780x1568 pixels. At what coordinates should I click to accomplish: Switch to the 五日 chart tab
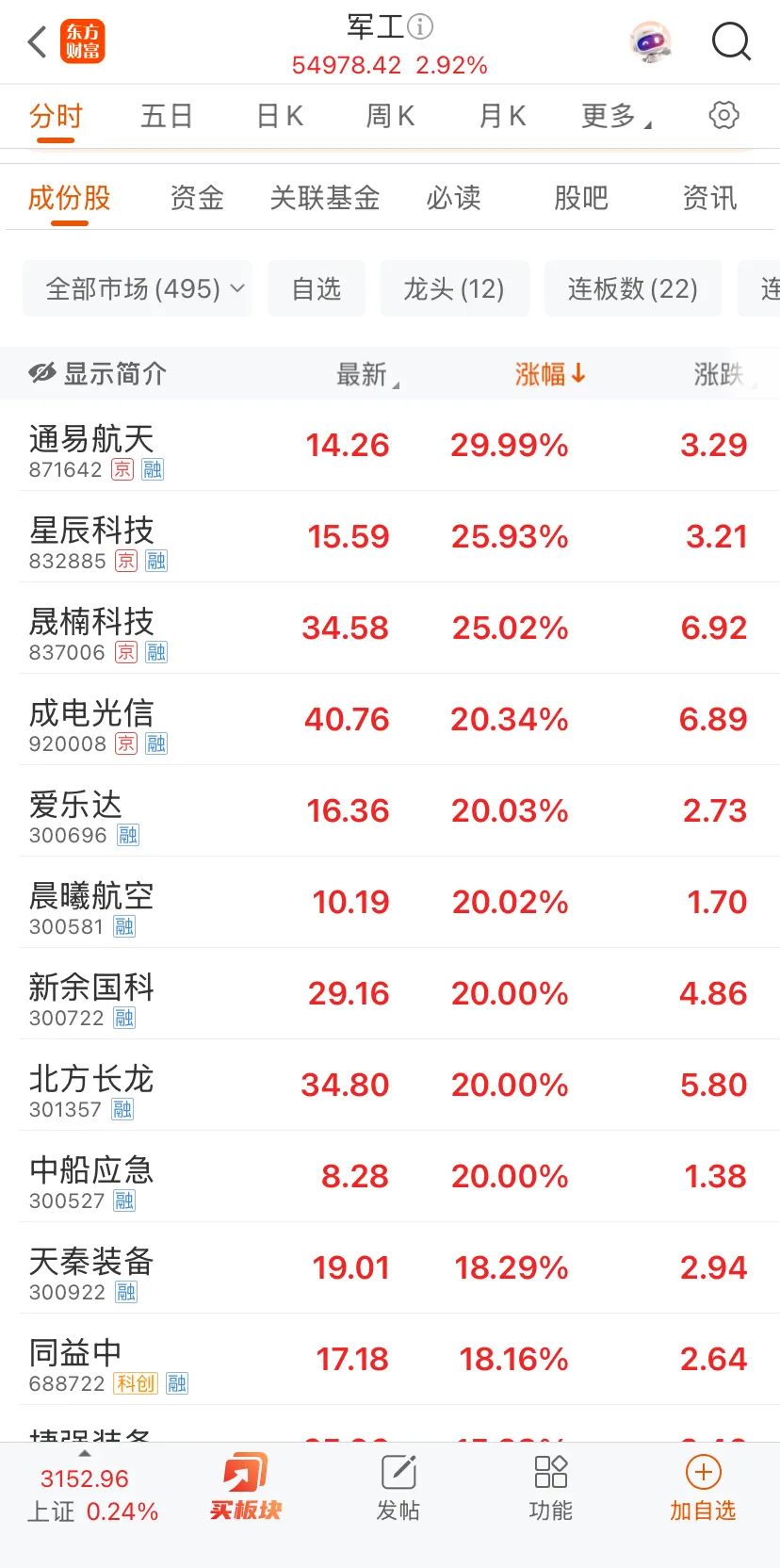coord(167,116)
